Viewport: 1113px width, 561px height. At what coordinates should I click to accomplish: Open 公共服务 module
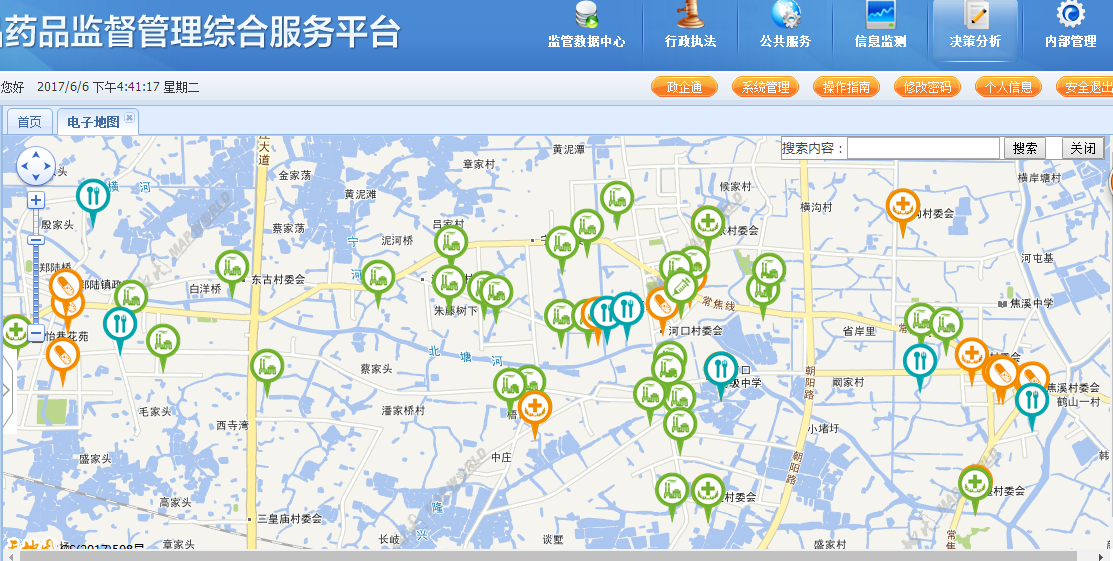point(785,28)
